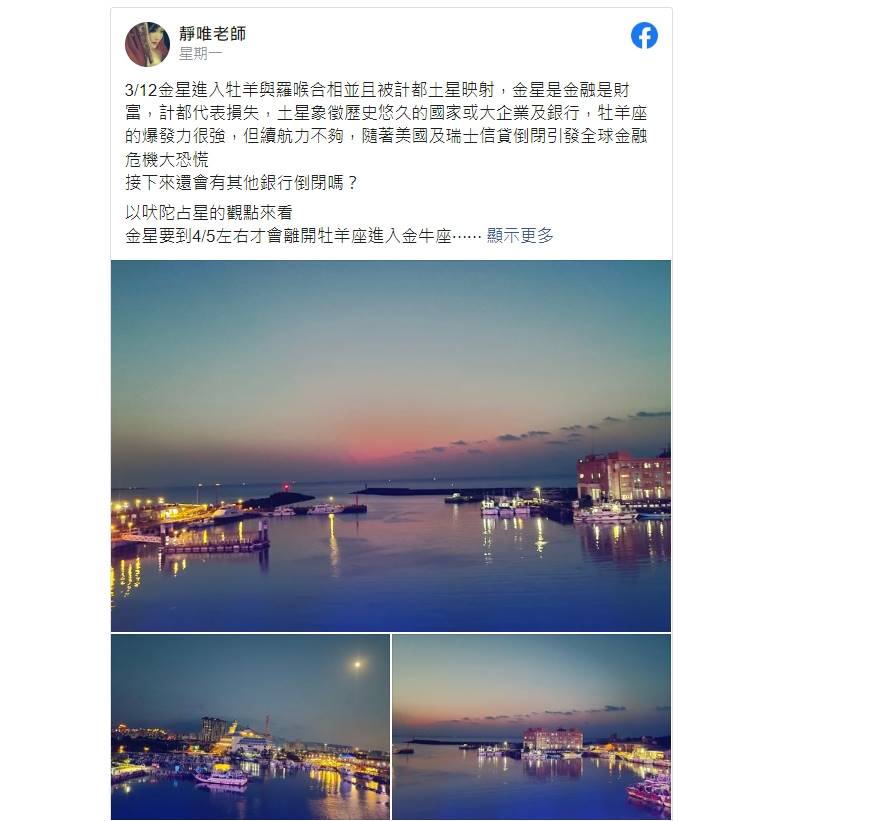This screenshot has height=821, width=888.
Task: Open the moonlit harbor night photo
Action: click(250, 727)
